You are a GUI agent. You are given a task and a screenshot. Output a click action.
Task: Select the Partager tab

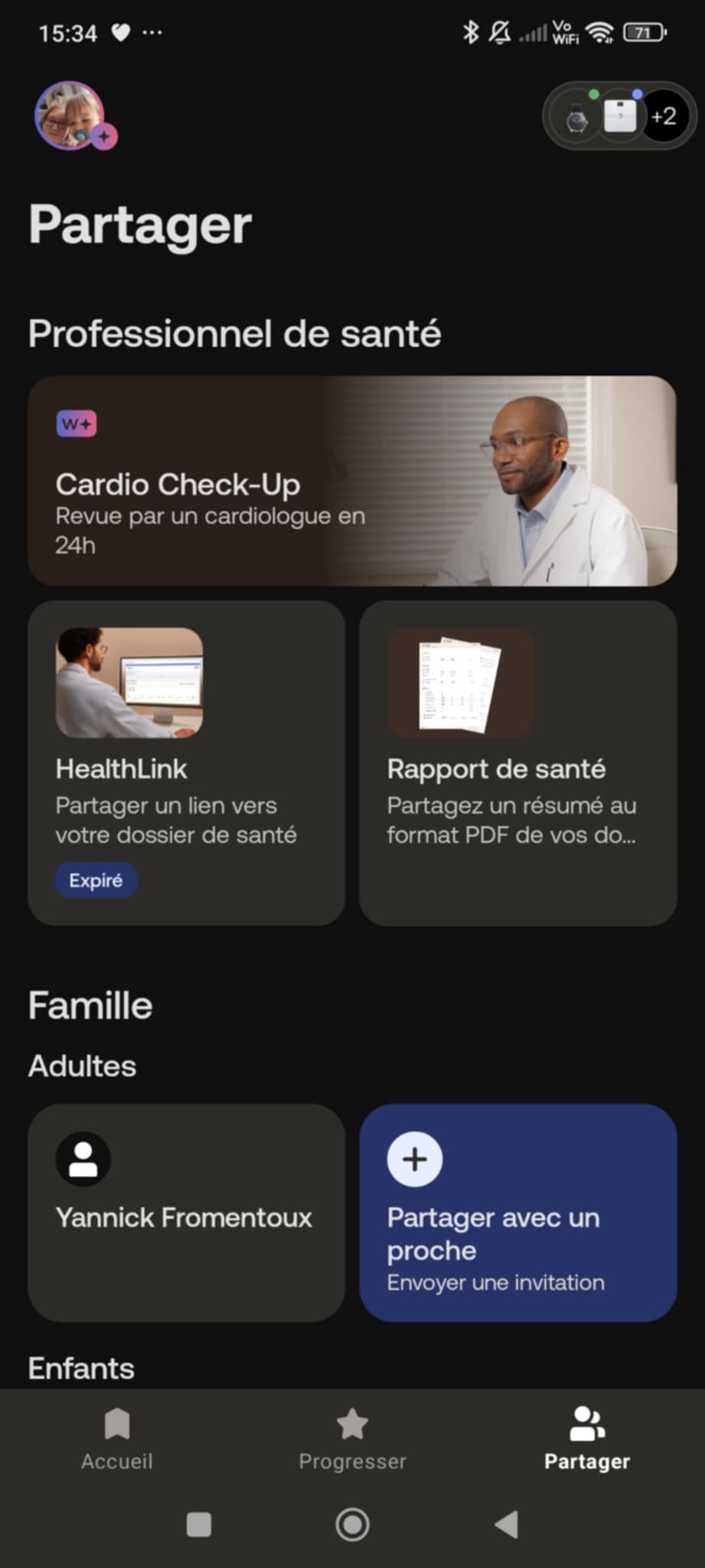586,1439
